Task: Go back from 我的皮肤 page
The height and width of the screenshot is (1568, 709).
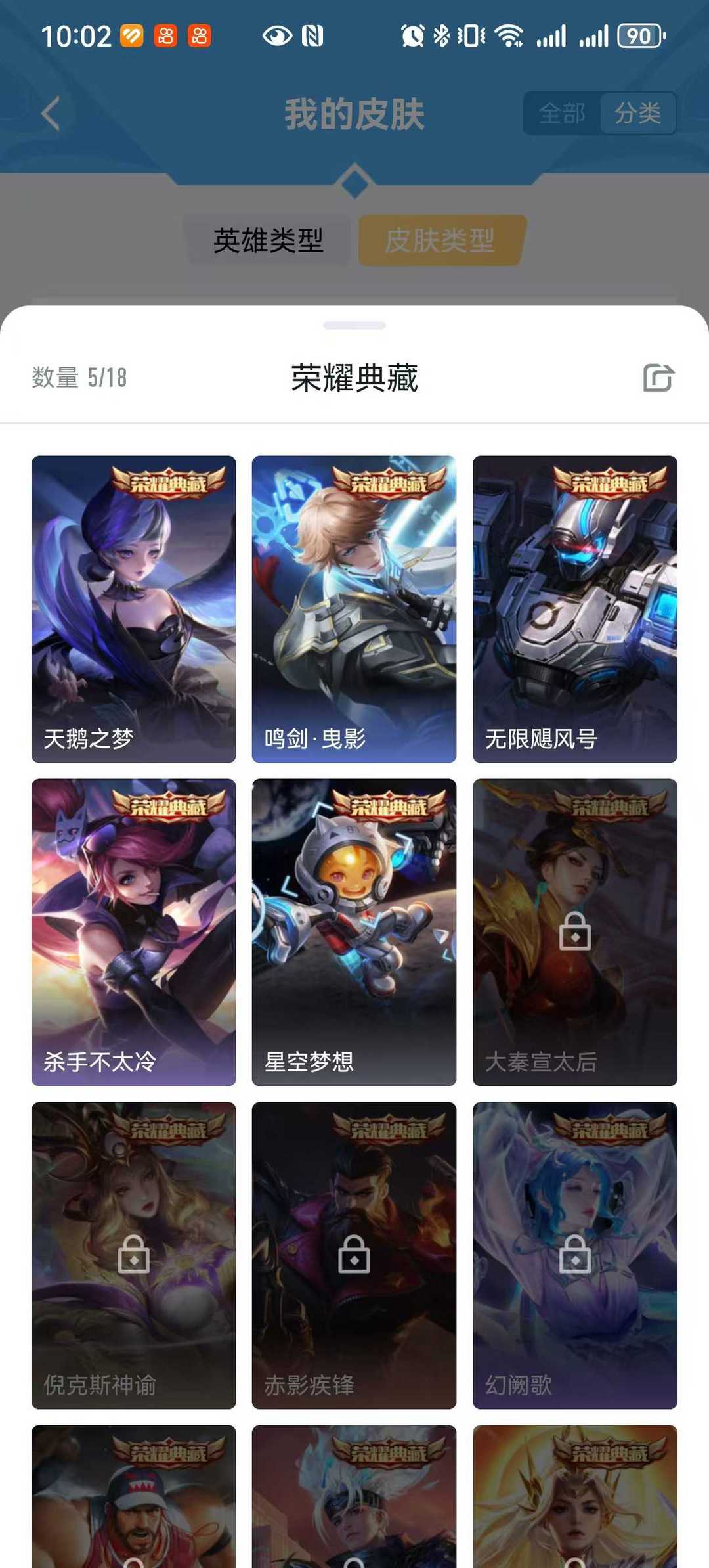Action: pyautogui.click(x=51, y=113)
